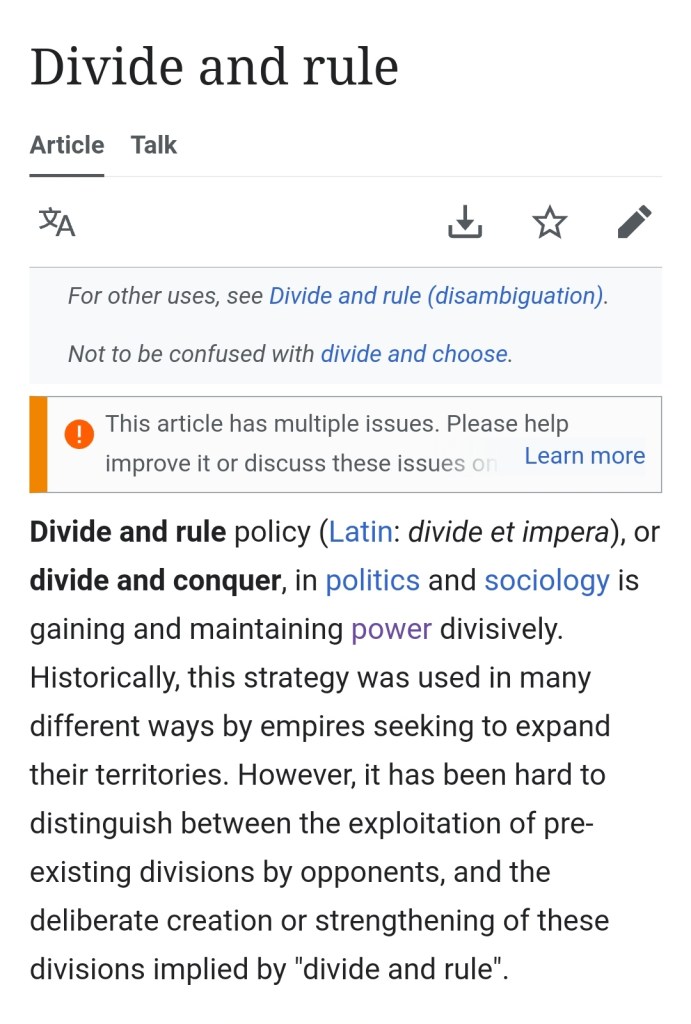This screenshot has width=691, height=1024.
Task: Open the power link
Action: coord(391,629)
